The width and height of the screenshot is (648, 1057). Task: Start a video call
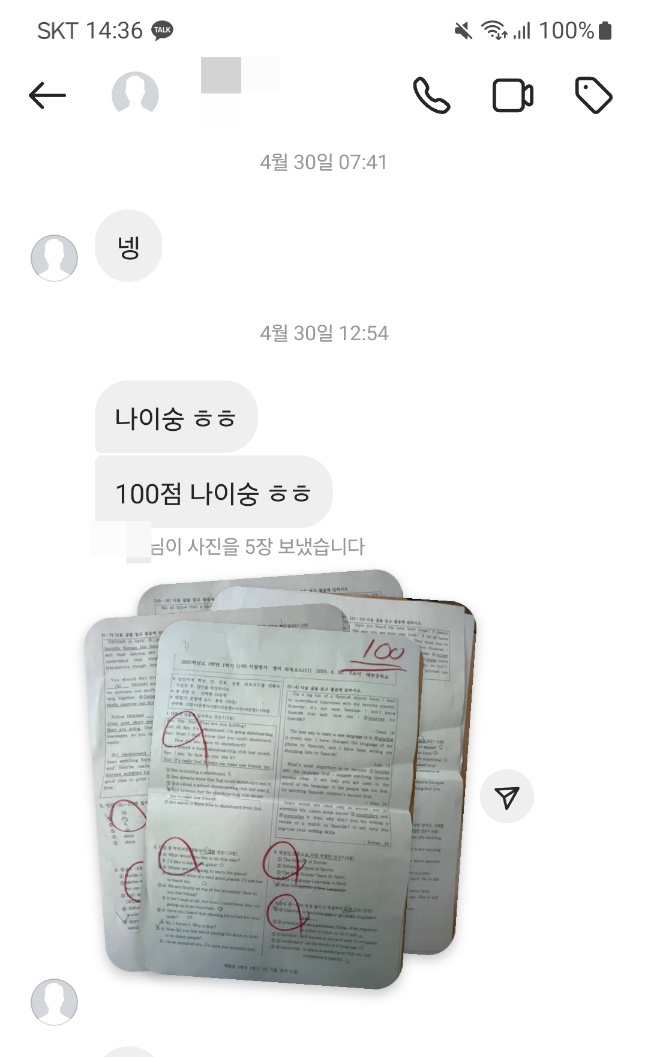point(512,96)
